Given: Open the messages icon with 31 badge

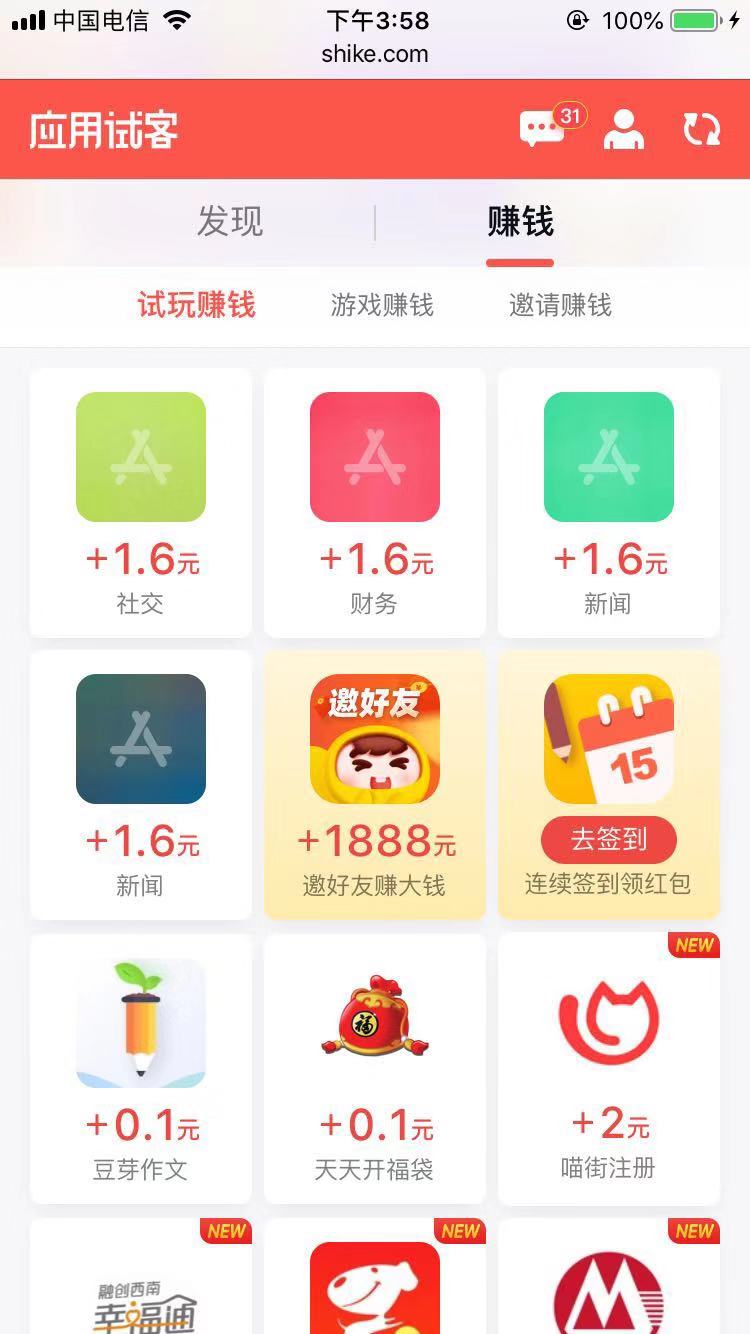Looking at the screenshot, I should click(543, 130).
